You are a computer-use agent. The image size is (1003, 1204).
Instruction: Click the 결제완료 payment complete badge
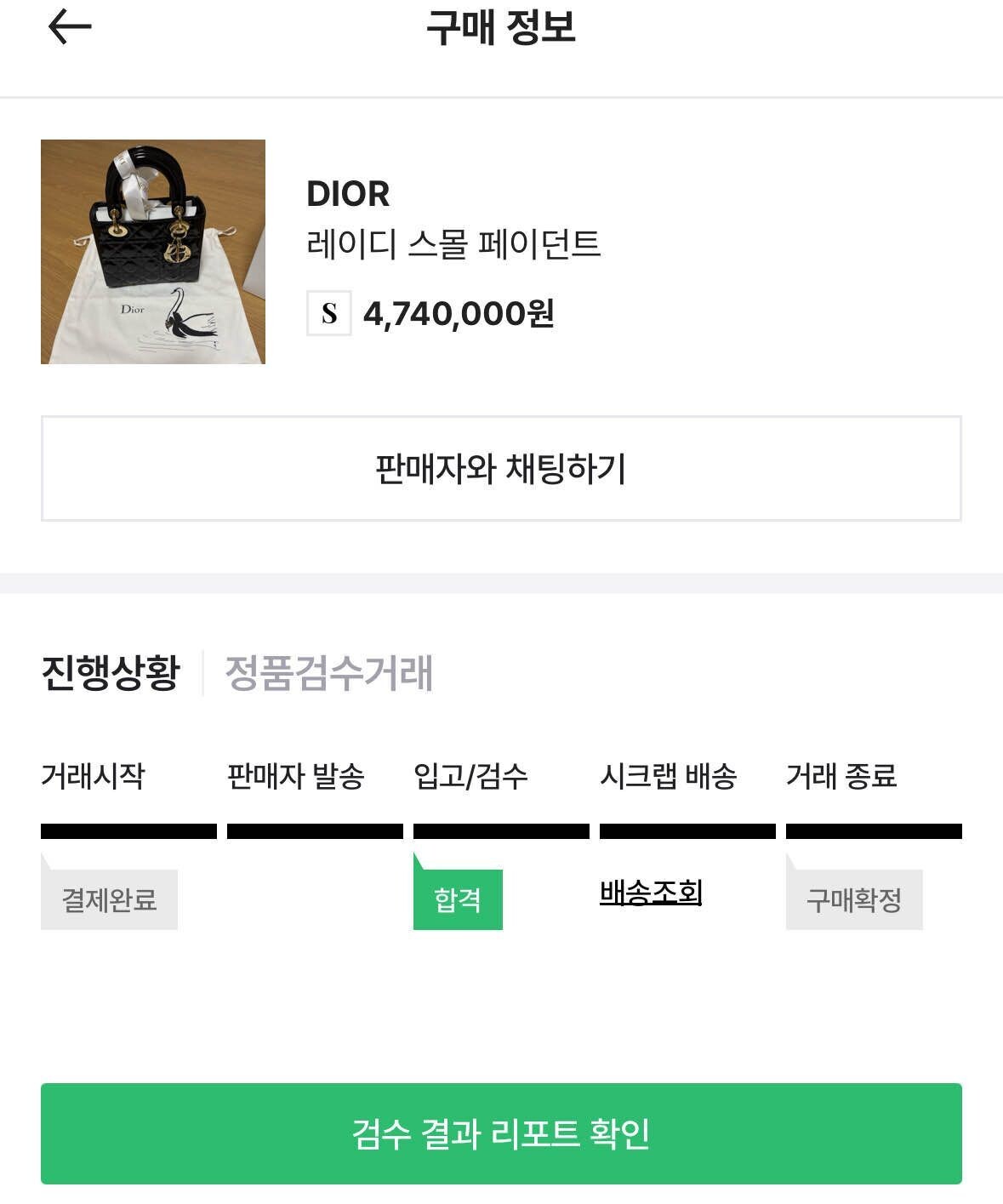click(x=109, y=901)
